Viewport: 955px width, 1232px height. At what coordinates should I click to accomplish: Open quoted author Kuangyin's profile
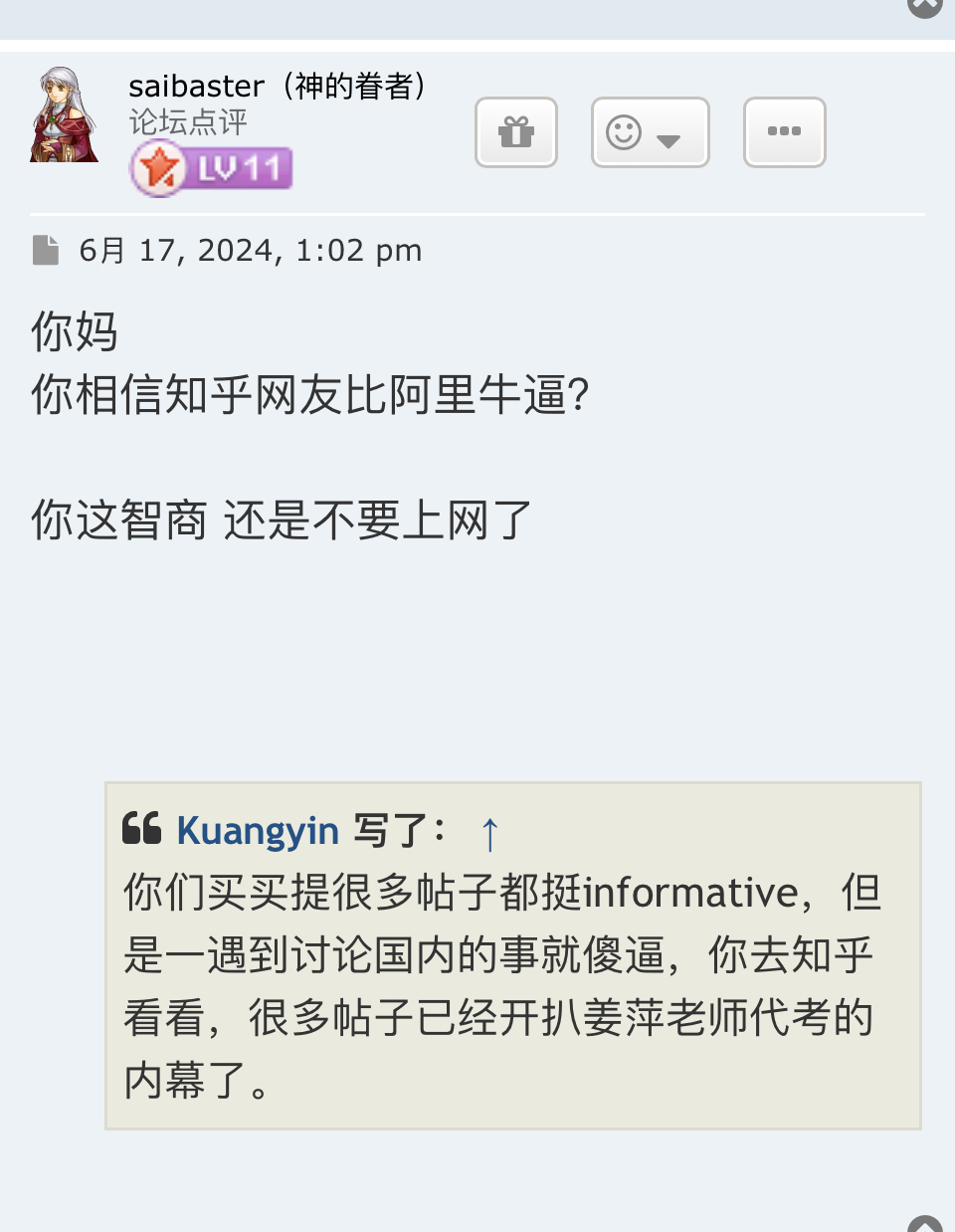258,830
